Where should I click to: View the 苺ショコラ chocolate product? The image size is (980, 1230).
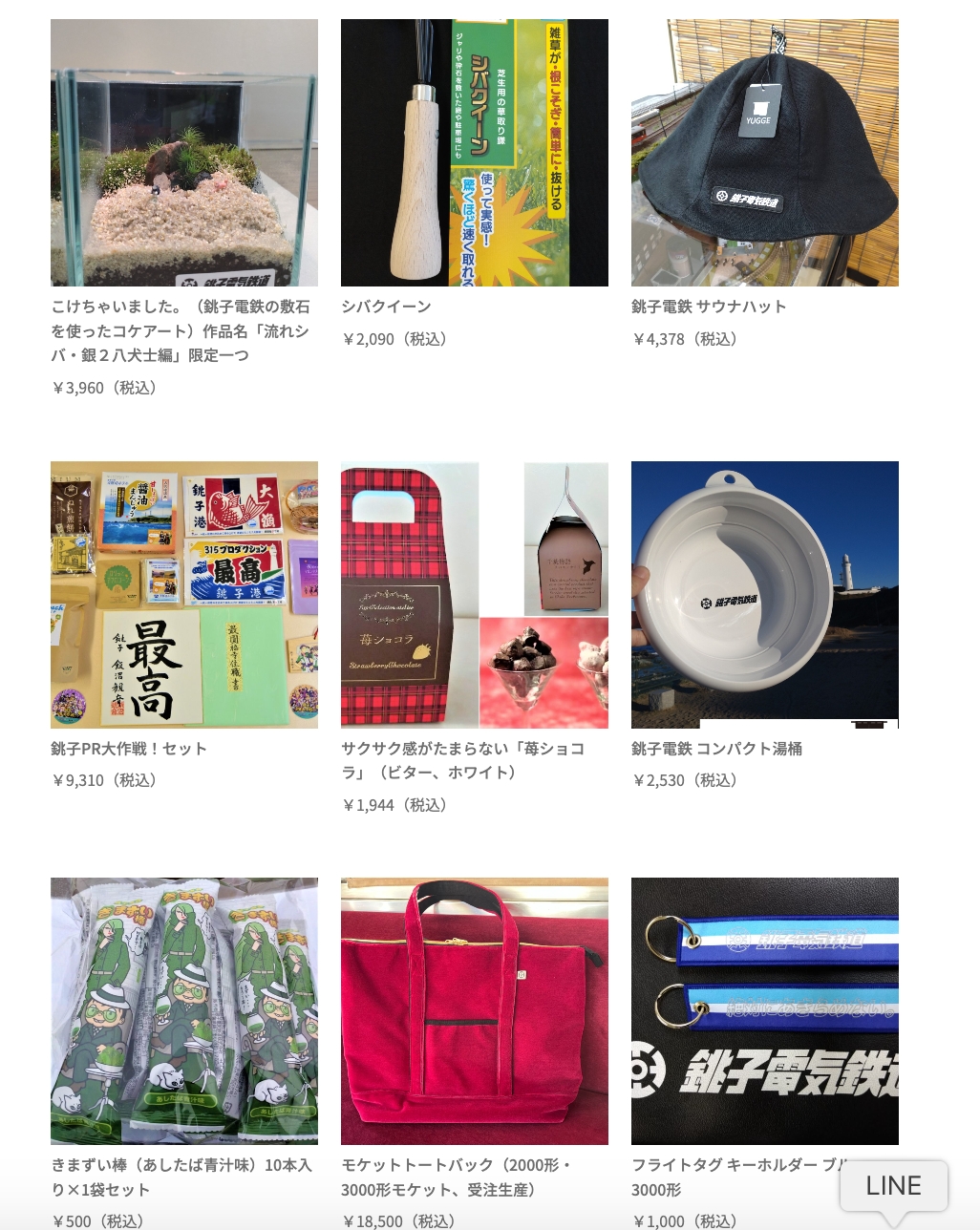(x=474, y=594)
